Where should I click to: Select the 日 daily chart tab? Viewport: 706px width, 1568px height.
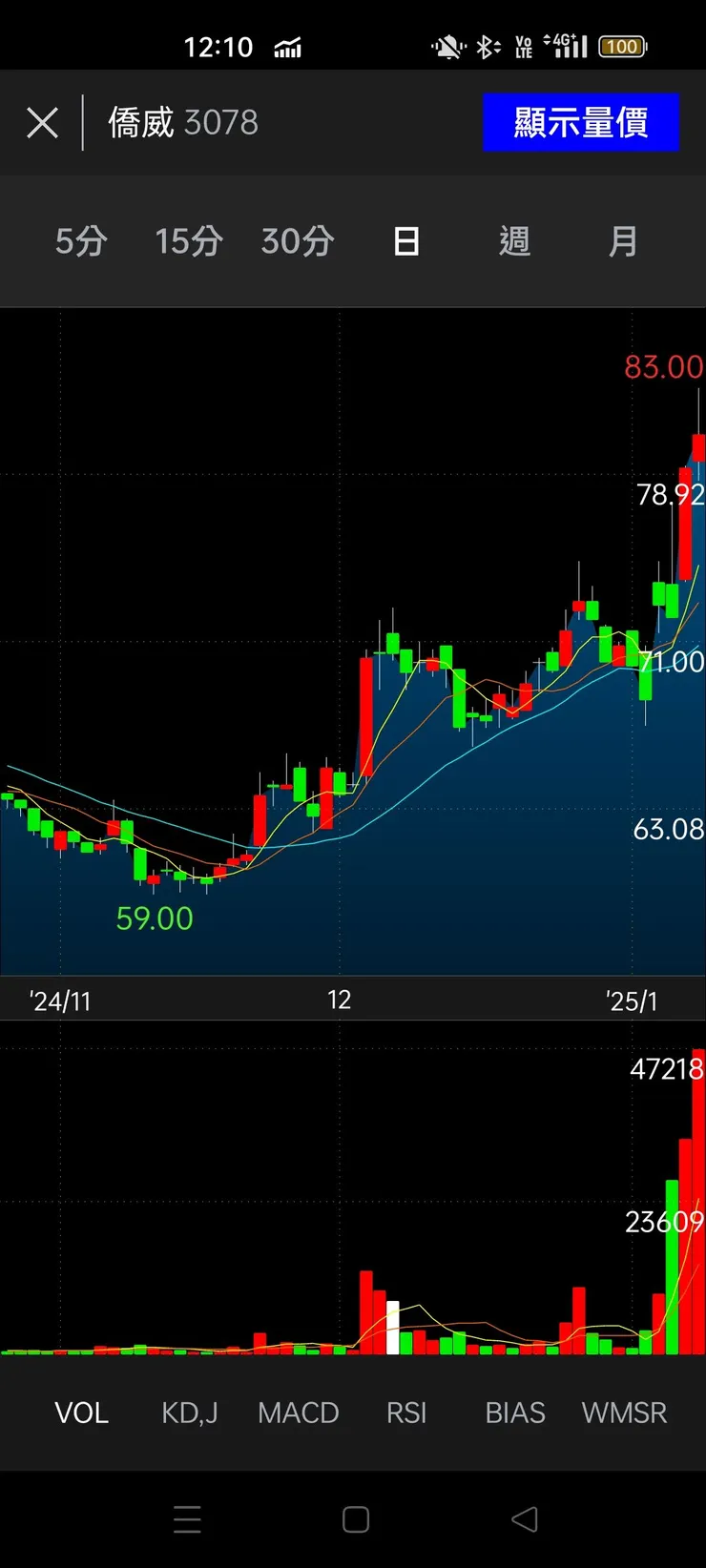coord(406,241)
